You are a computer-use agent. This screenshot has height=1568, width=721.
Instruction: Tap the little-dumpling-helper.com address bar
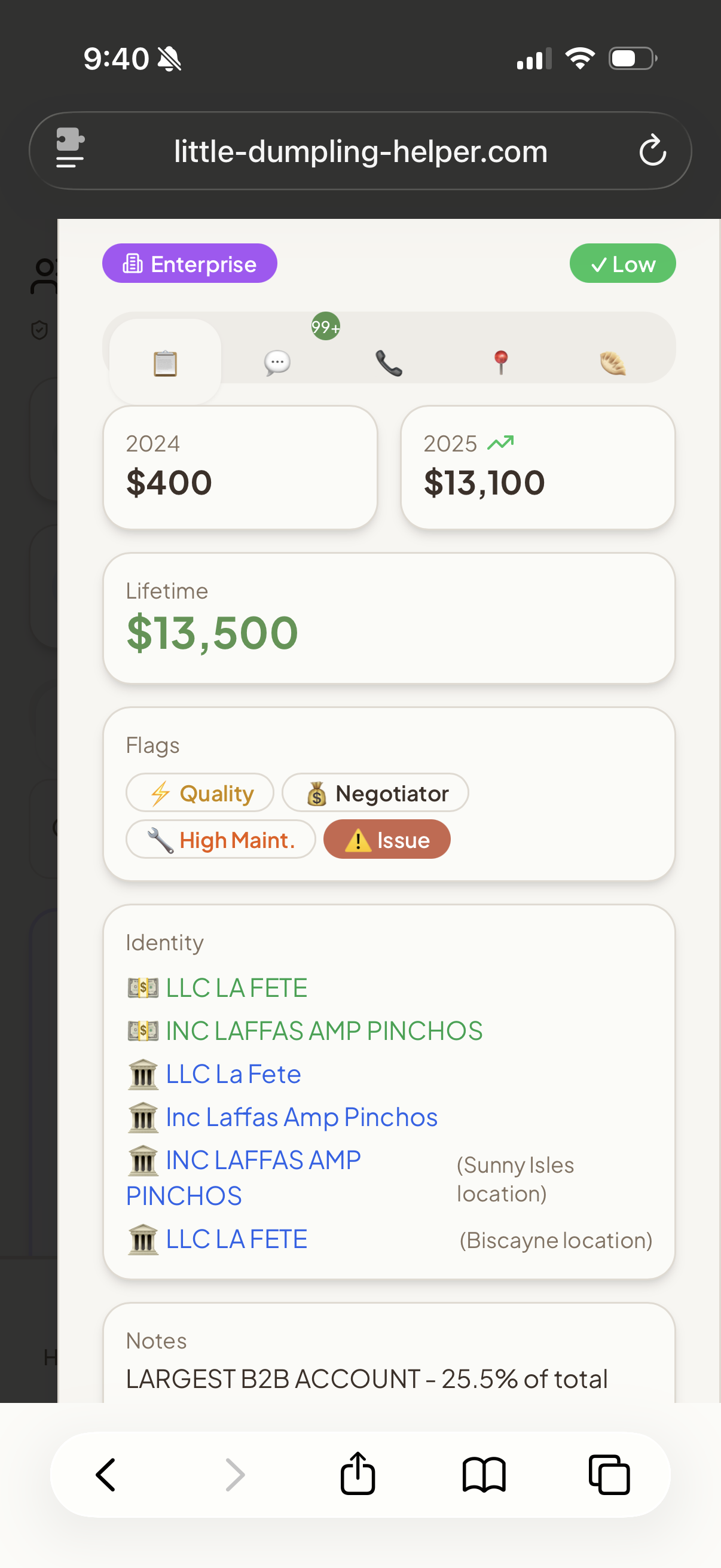[x=359, y=150]
